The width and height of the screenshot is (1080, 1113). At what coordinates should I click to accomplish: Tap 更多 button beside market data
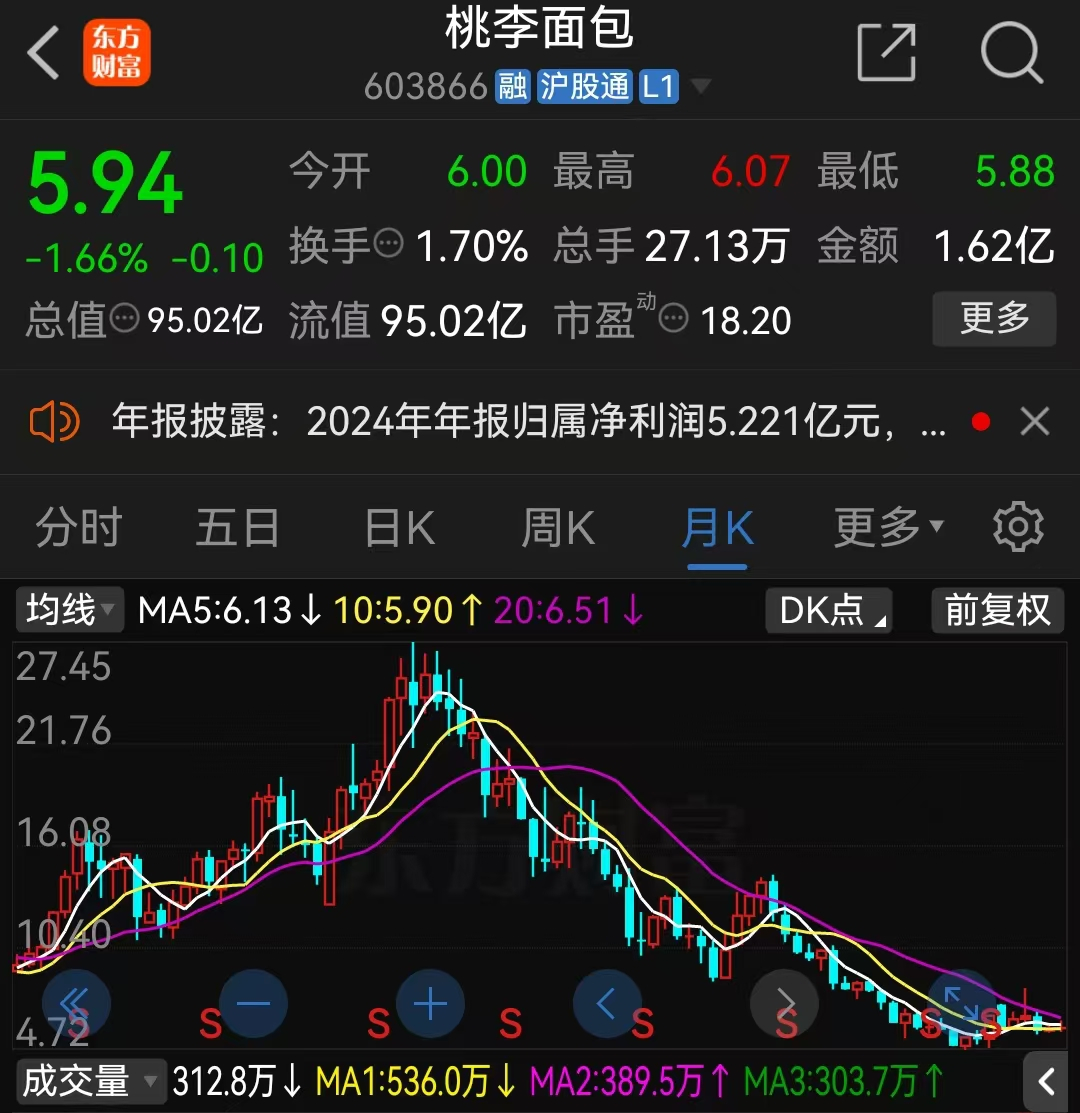tap(994, 319)
